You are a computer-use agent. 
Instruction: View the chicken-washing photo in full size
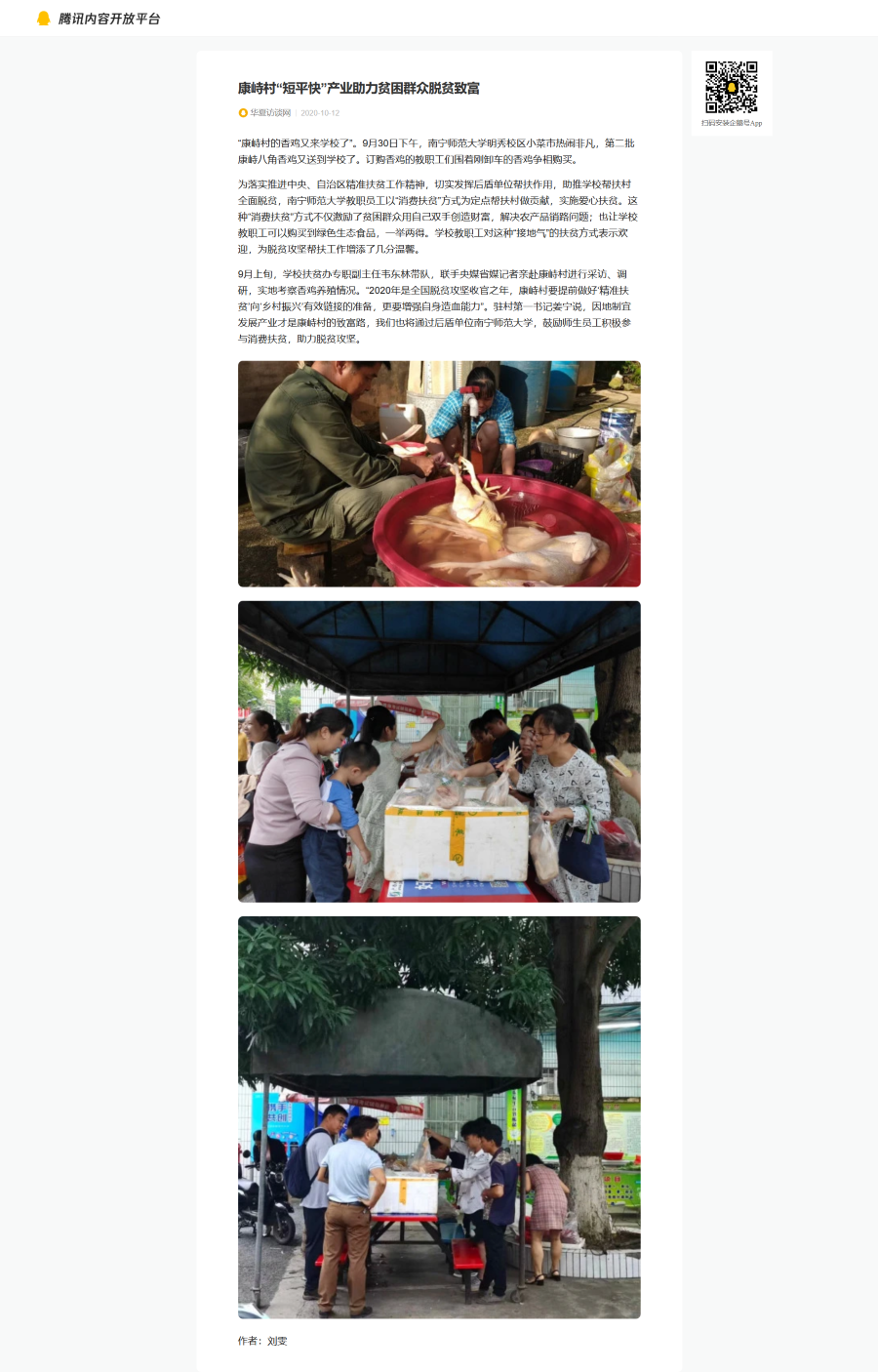click(439, 473)
